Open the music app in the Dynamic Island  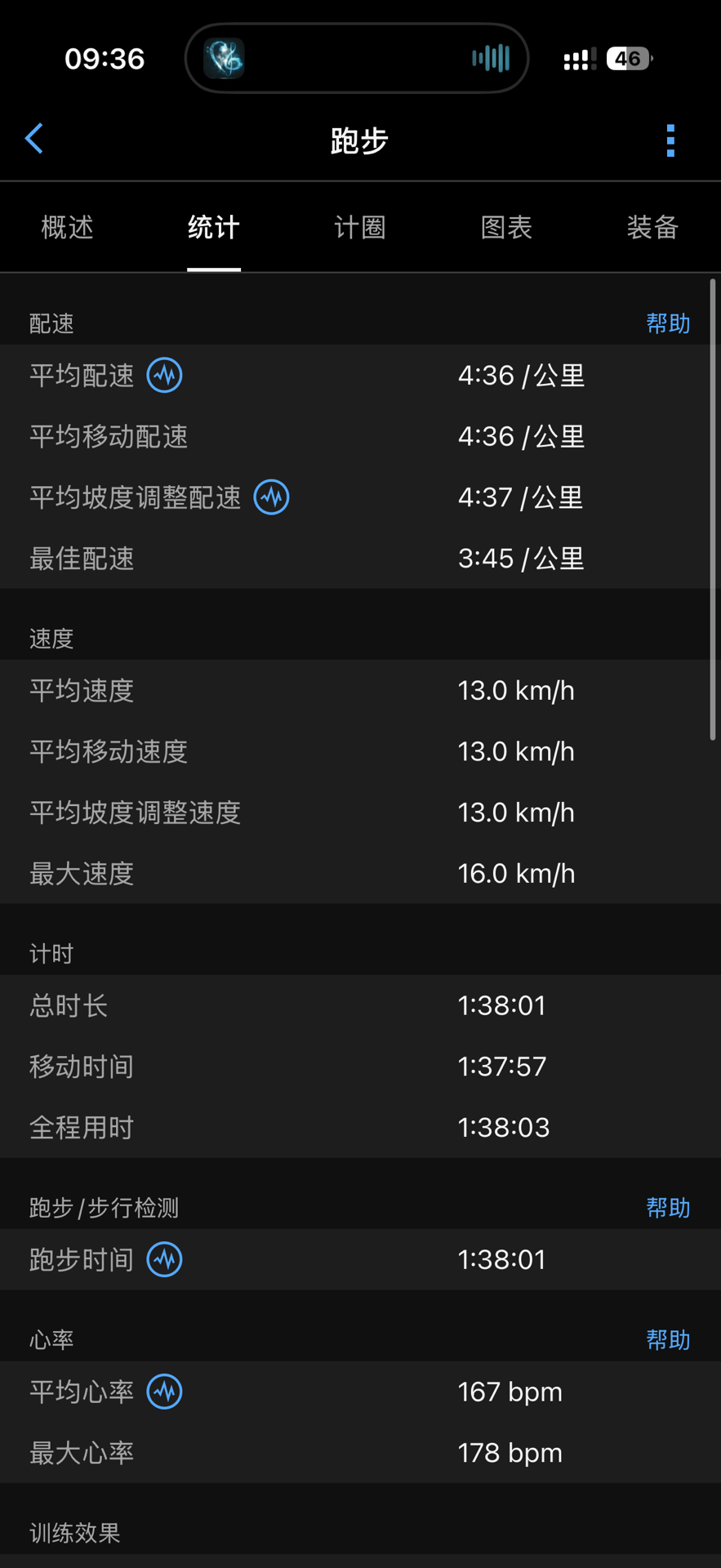tap(224, 59)
